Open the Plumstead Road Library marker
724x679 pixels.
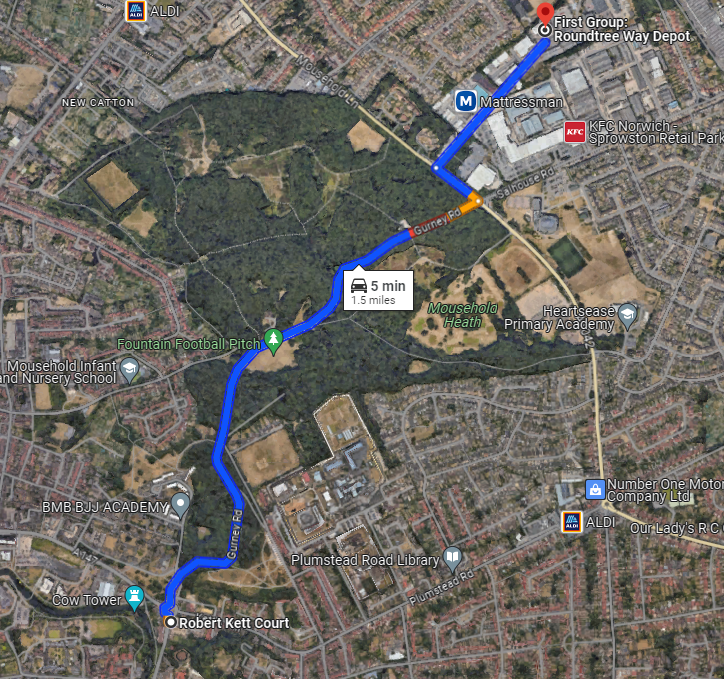pyautogui.click(x=453, y=558)
